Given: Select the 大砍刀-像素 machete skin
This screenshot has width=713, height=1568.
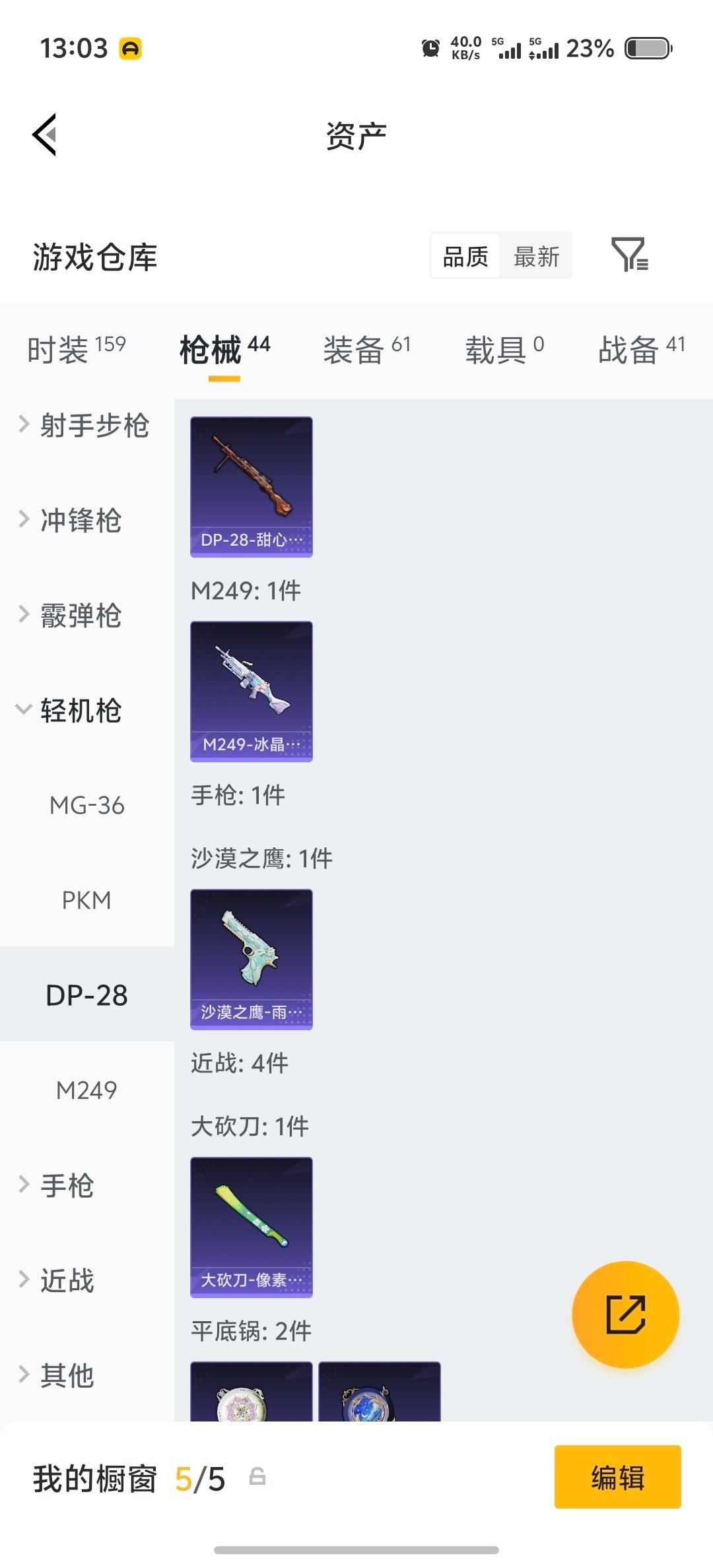Looking at the screenshot, I should point(251,1226).
